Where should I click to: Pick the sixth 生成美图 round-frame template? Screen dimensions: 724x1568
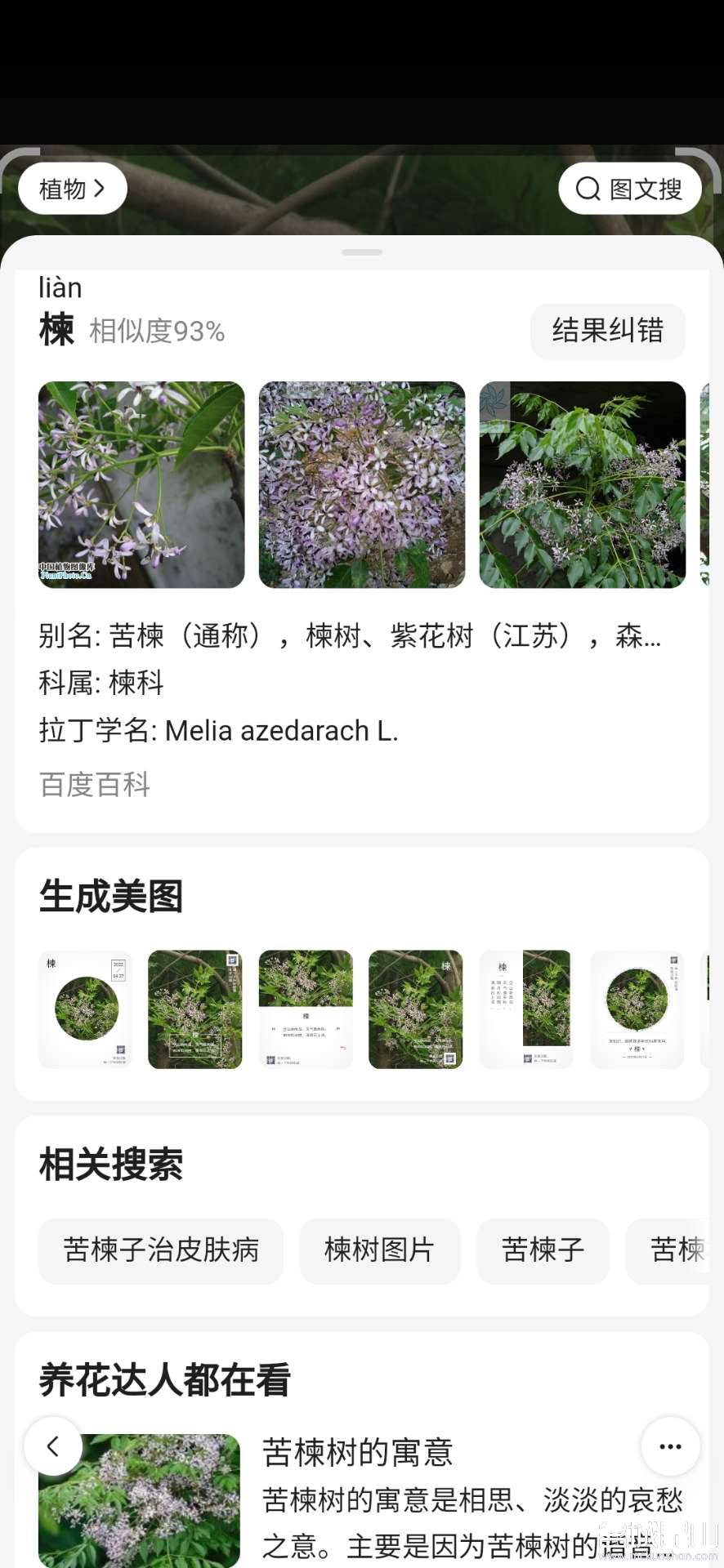637,1009
